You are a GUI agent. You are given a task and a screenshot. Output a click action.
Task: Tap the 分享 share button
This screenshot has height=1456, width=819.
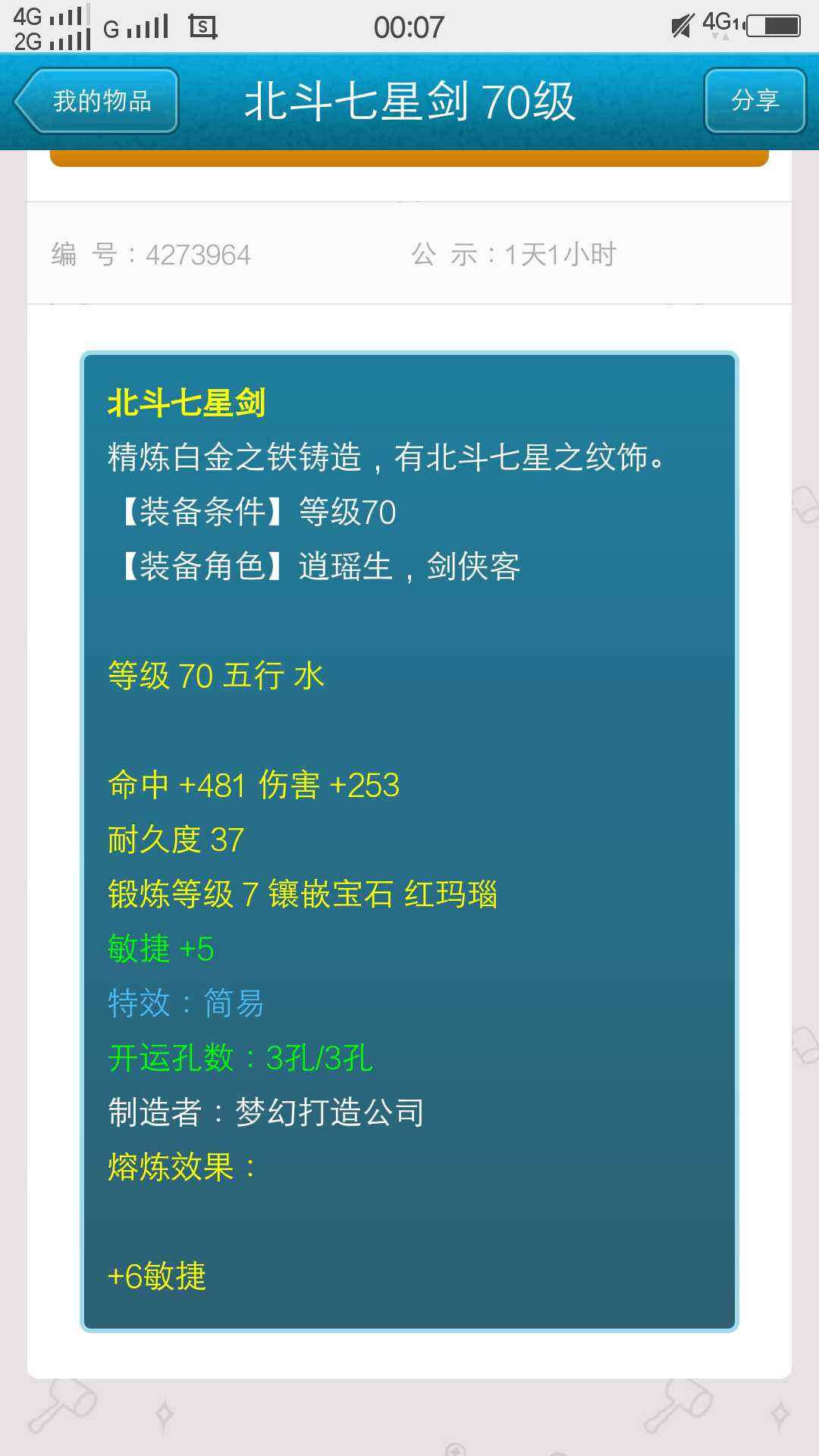click(755, 101)
